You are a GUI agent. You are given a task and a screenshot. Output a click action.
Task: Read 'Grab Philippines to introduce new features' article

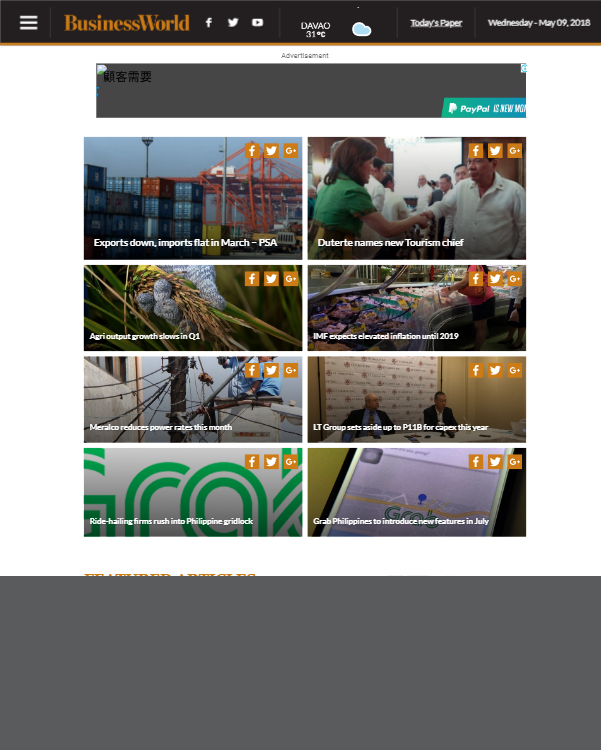pos(400,520)
